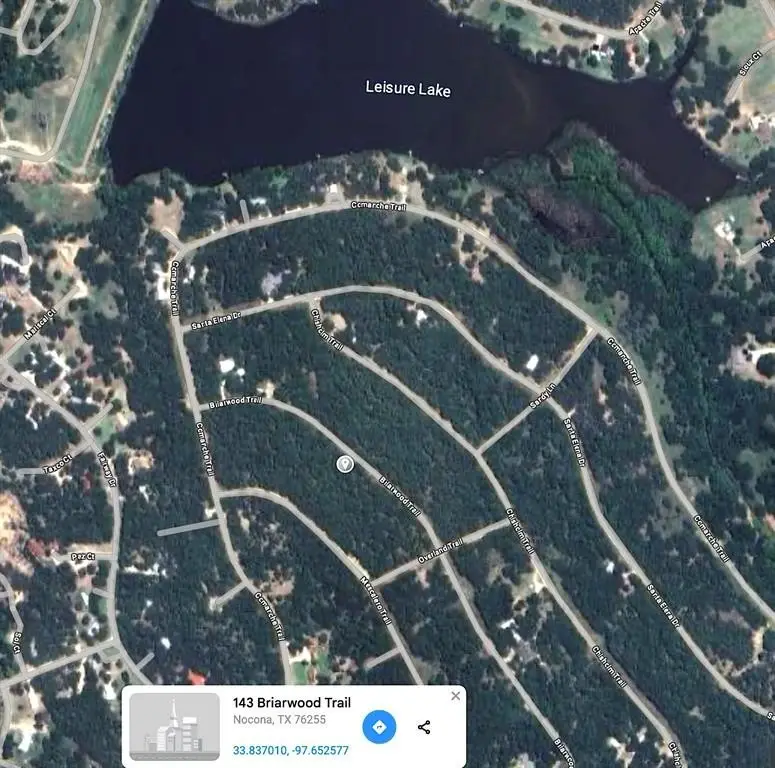This screenshot has height=768, width=775.
Task: Dismiss the address info card
Action: pos(456,696)
